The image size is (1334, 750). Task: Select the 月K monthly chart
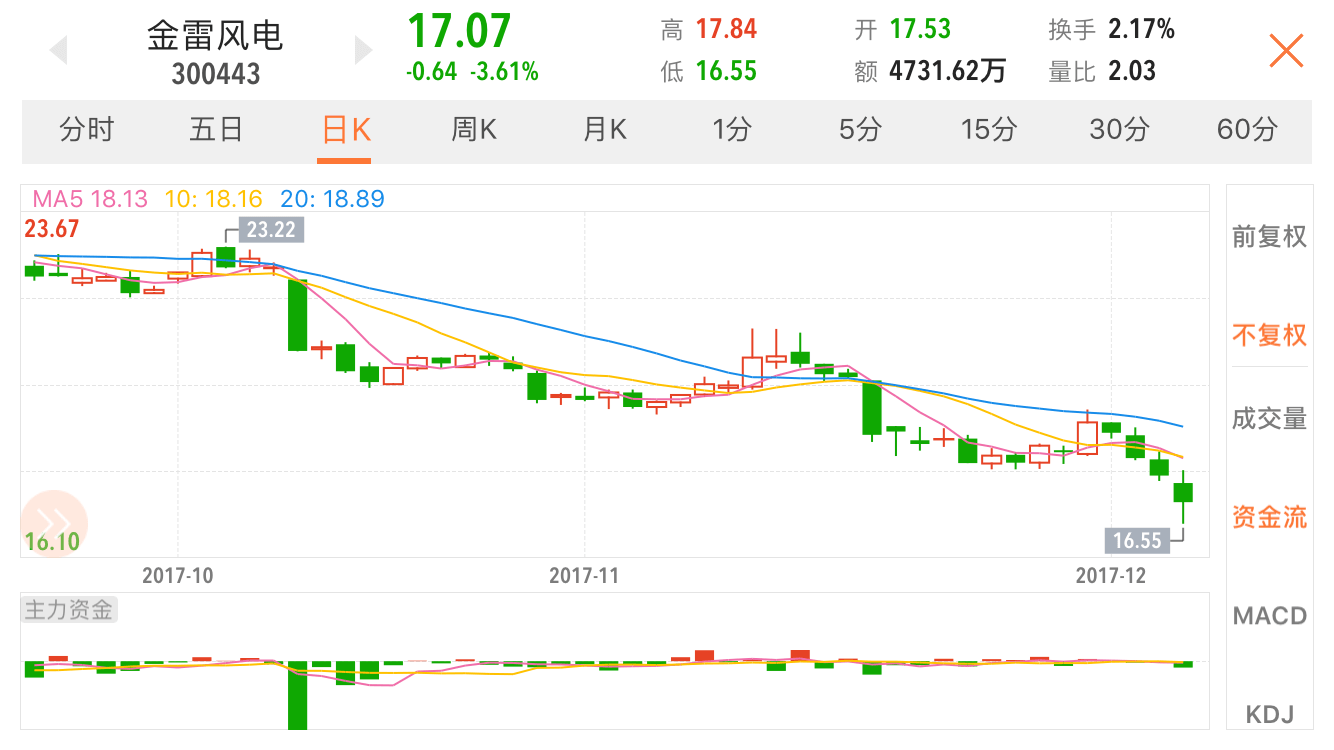point(605,130)
